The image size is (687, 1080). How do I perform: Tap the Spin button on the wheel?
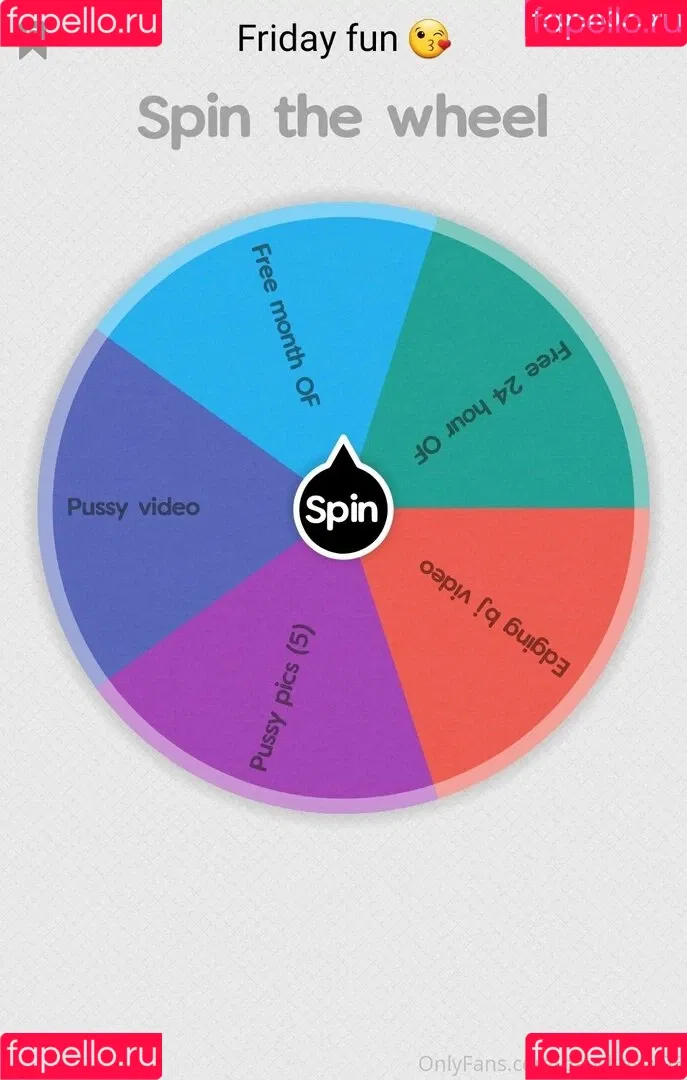click(342, 510)
